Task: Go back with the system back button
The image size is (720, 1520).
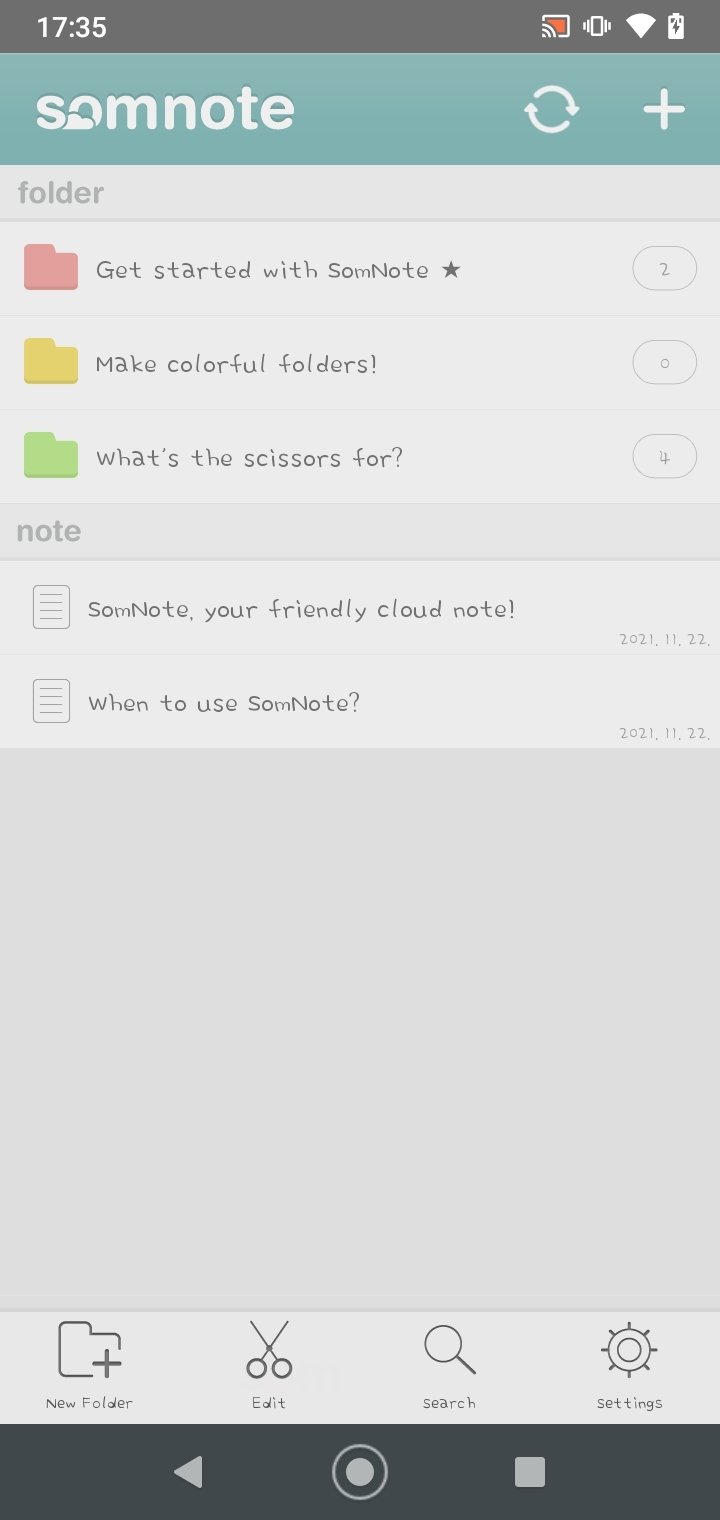Action: point(188,1472)
